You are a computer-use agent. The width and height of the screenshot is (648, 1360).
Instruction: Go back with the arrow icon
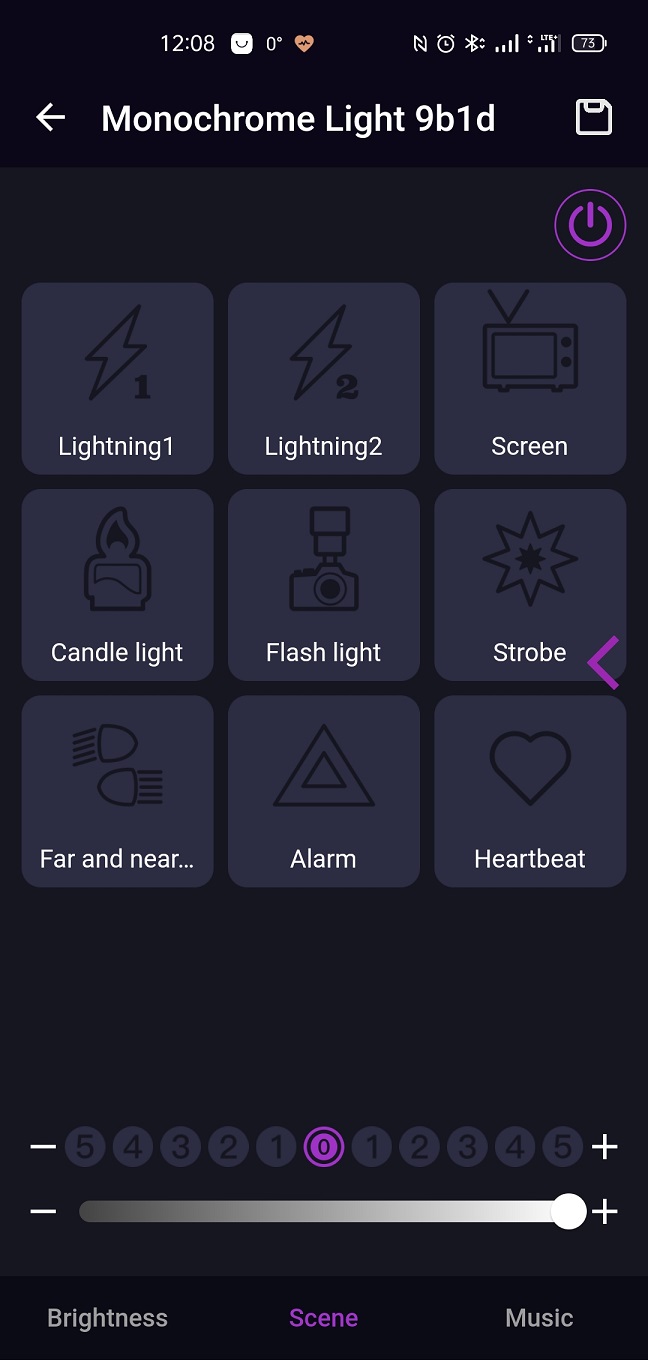[50, 118]
